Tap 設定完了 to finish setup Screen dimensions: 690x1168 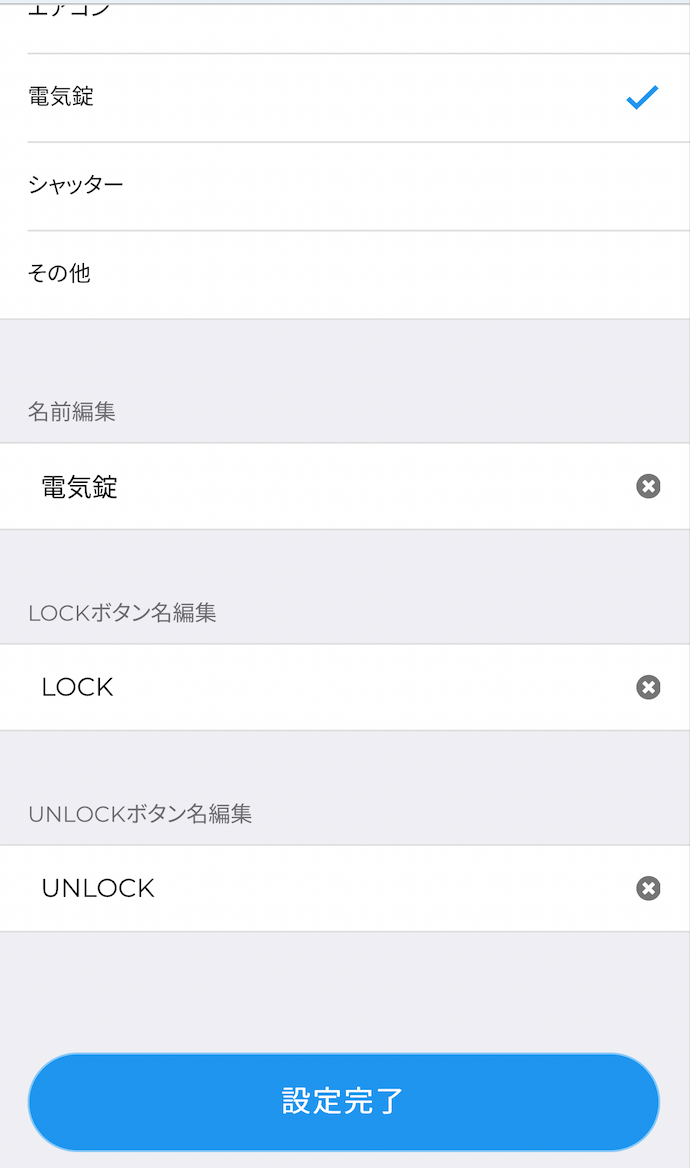344,1101
